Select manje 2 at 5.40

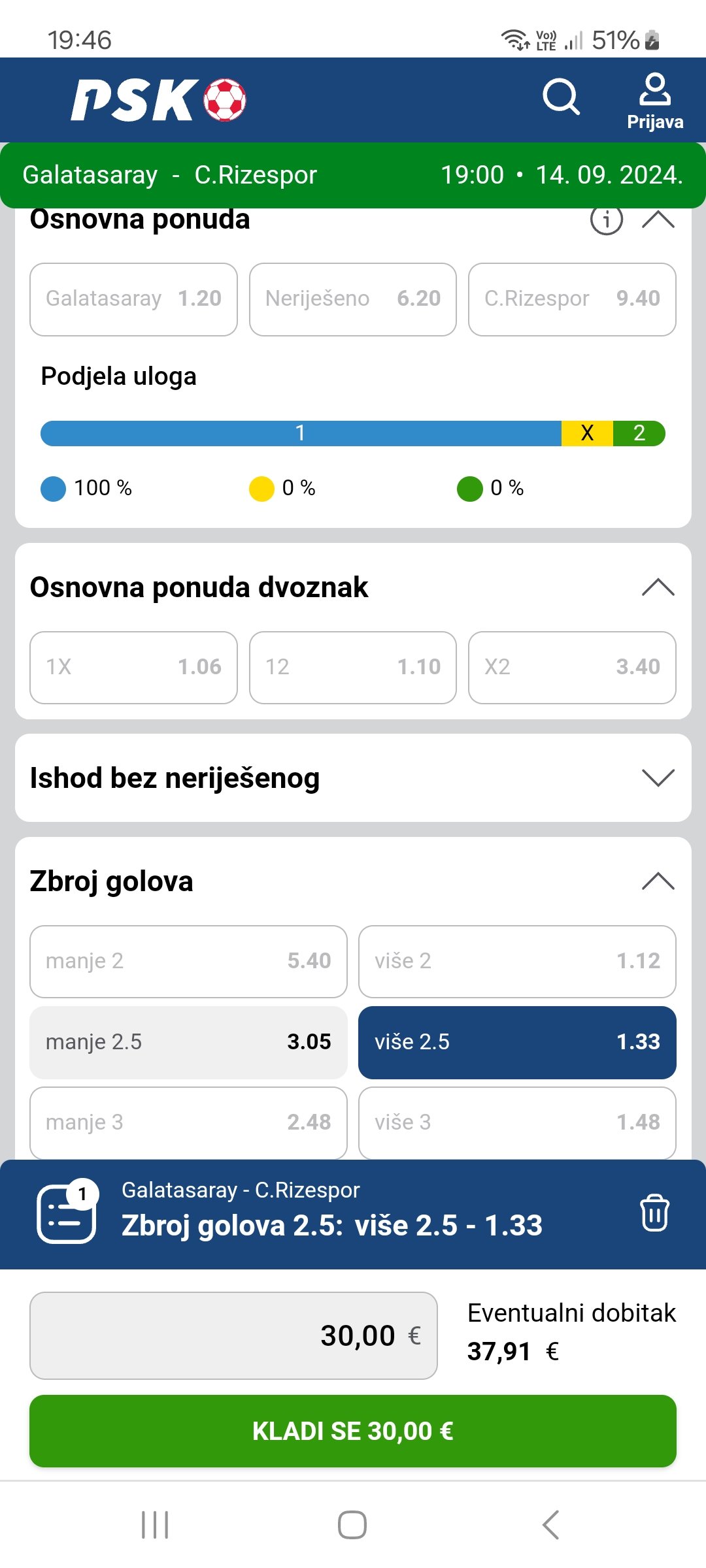188,961
